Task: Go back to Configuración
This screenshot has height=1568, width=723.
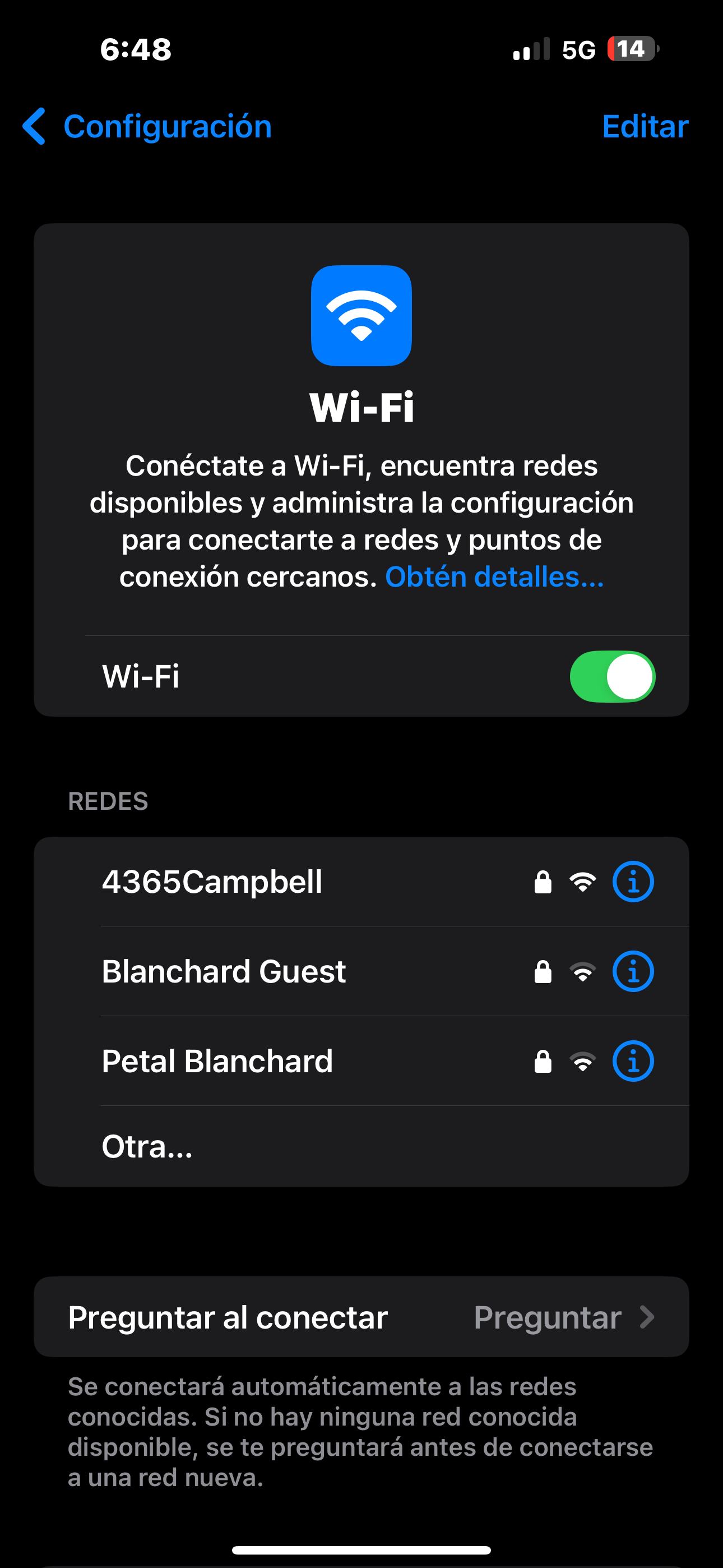Action: click(x=146, y=127)
